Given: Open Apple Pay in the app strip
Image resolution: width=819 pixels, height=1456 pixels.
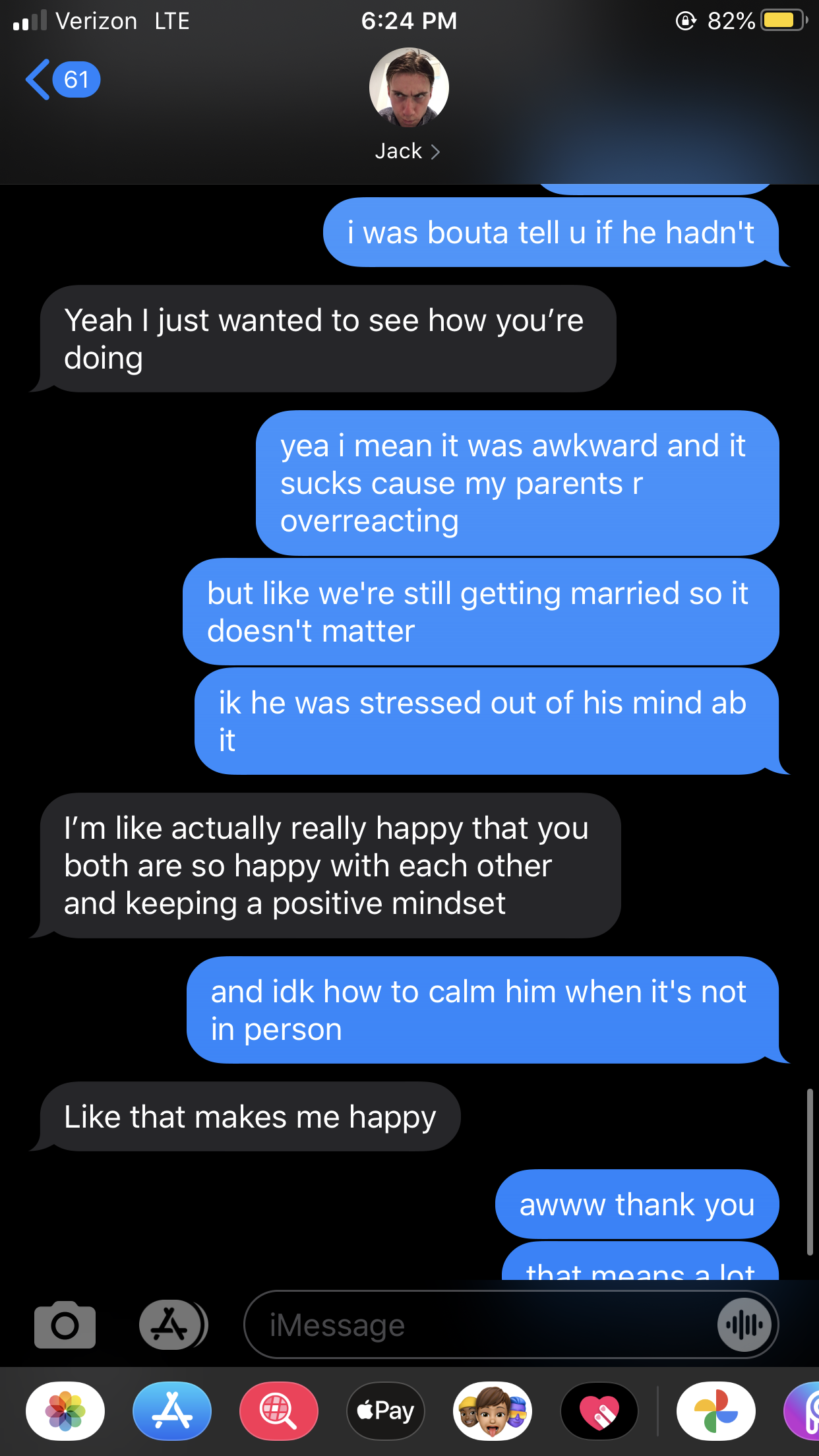Looking at the screenshot, I should tap(386, 1411).
